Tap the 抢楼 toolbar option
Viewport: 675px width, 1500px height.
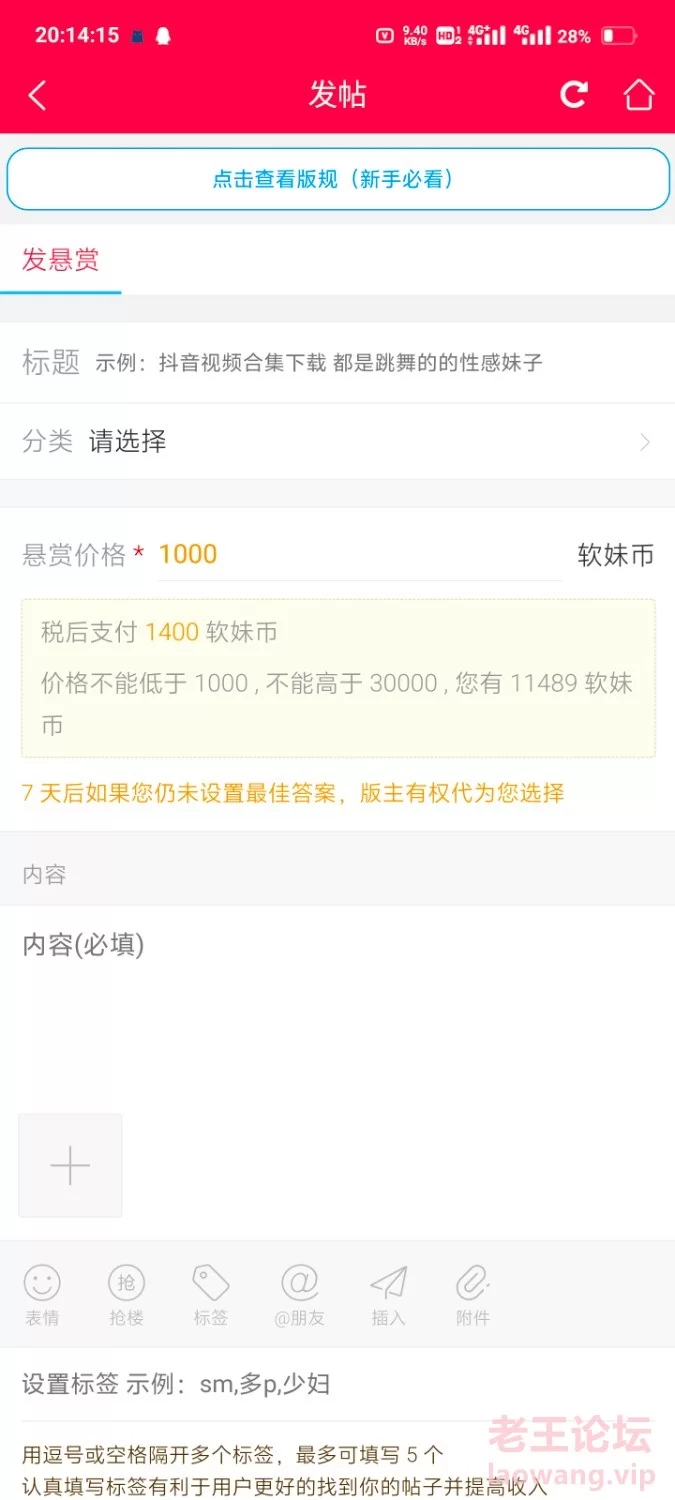coord(126,1295)
